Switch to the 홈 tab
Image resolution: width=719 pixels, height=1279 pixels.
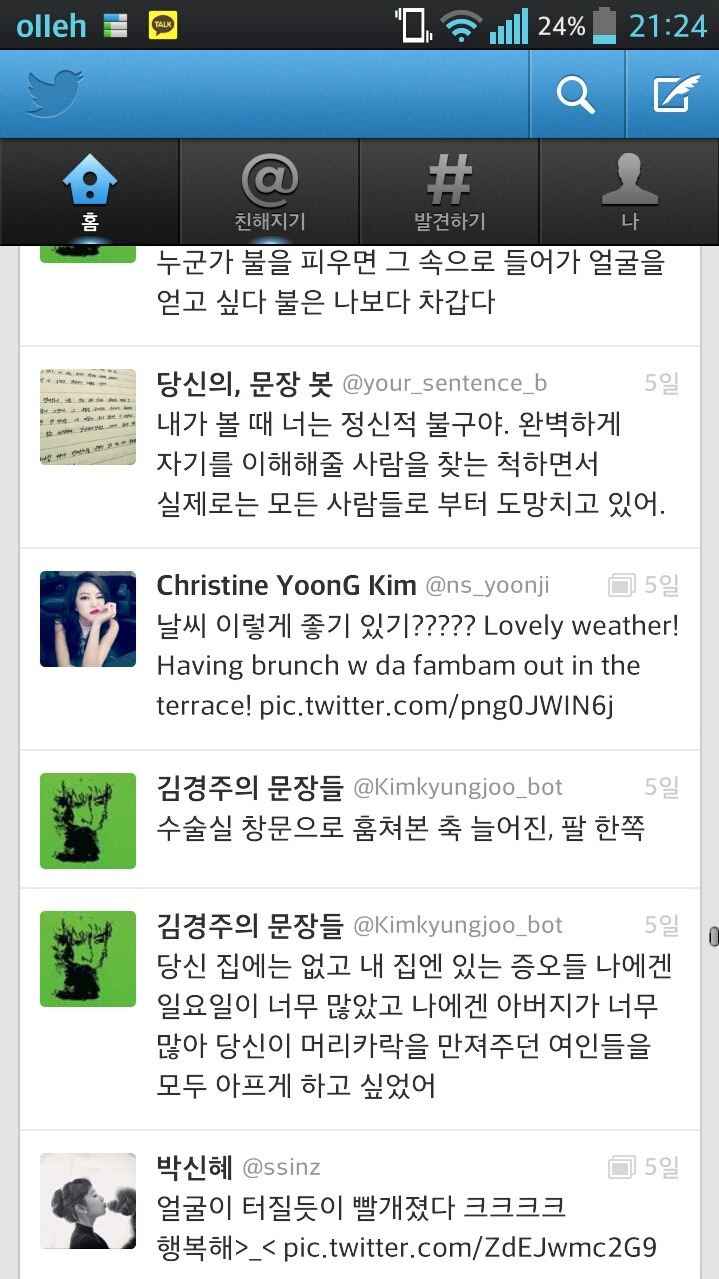[x=90, y=192]
